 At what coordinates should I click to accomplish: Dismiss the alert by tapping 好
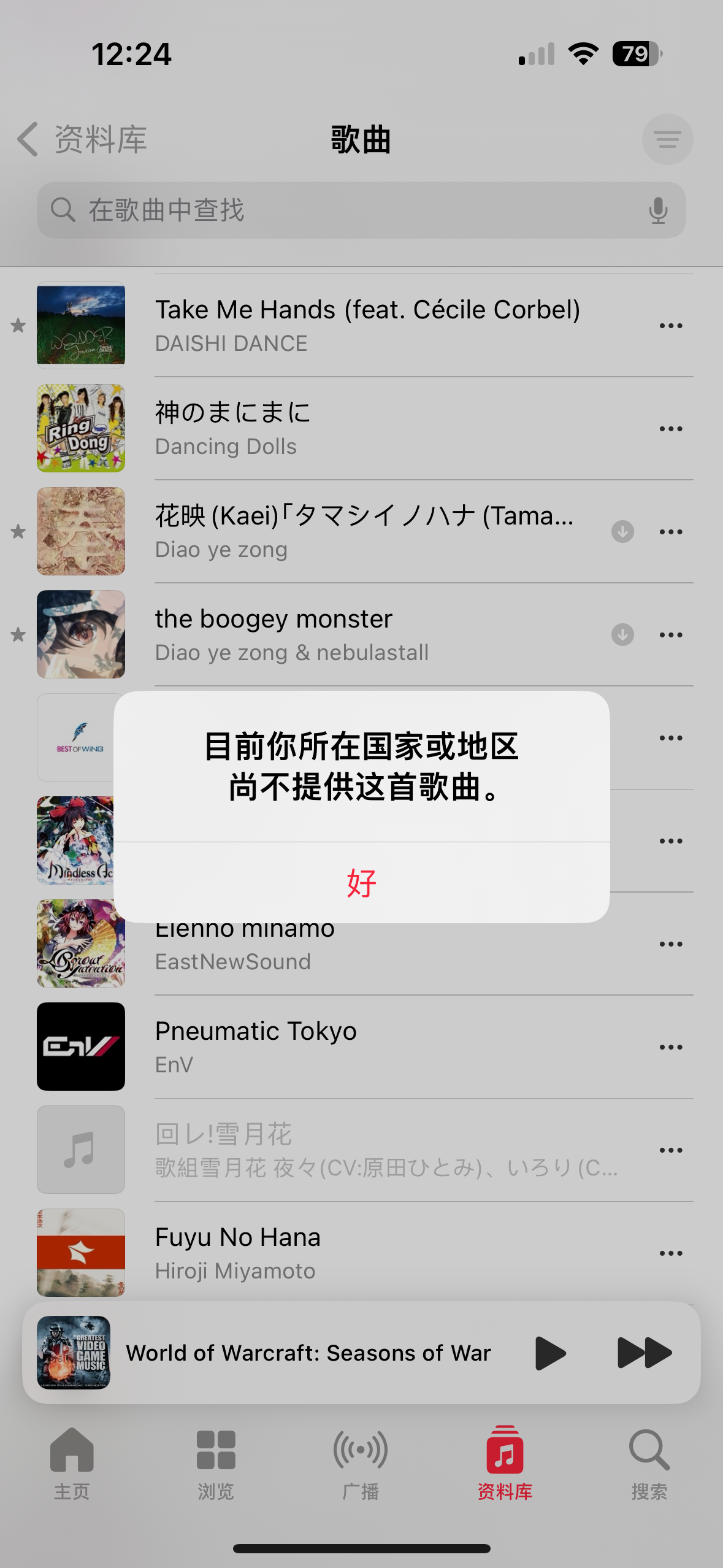coord(361,882)
